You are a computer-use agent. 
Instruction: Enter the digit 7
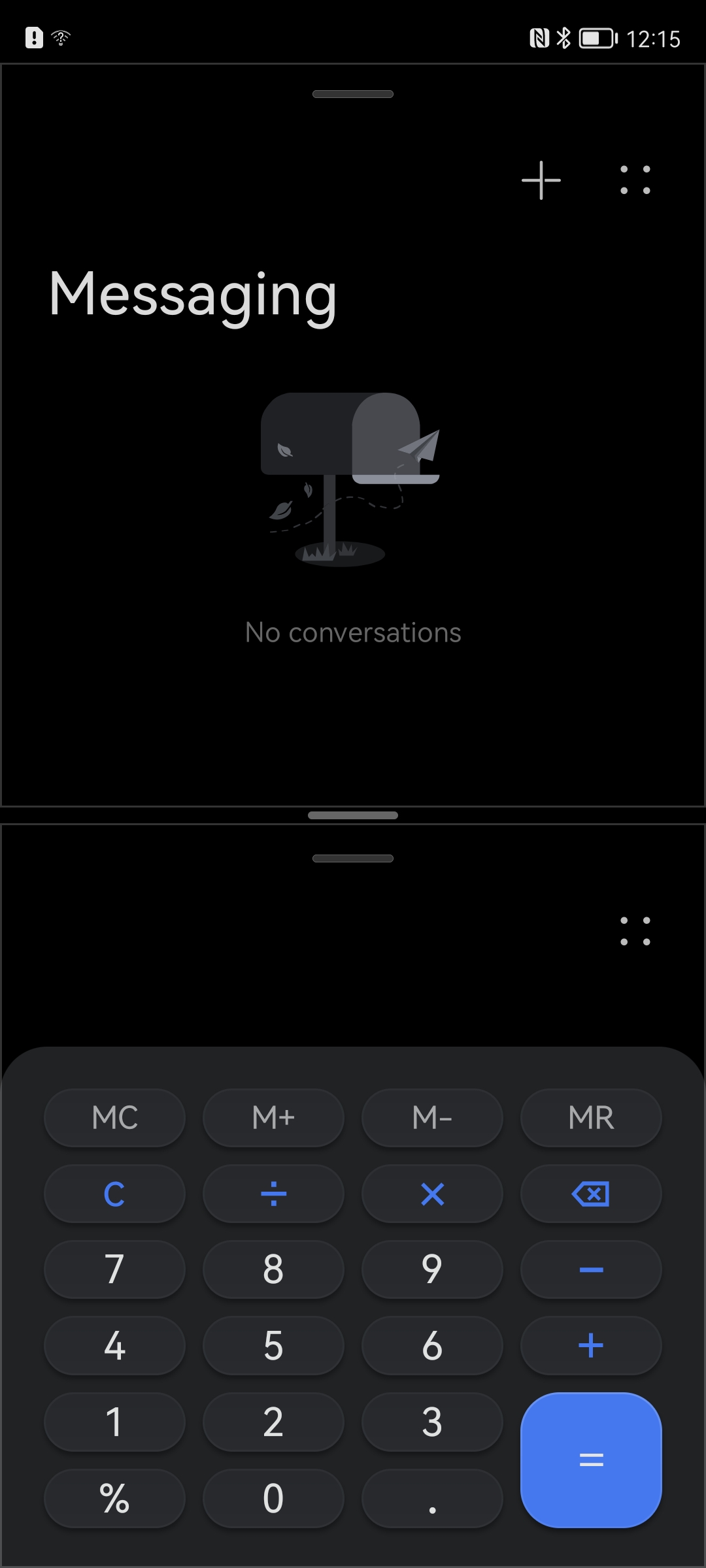[x=114, y=1270]
